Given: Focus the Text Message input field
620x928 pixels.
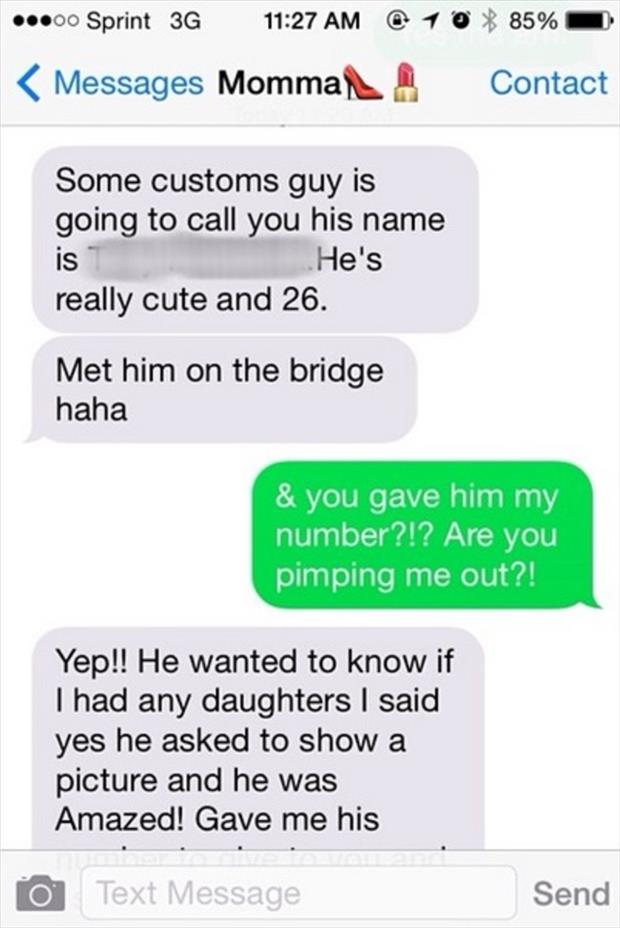Looking at the screenshot, I should pos(303,893).
